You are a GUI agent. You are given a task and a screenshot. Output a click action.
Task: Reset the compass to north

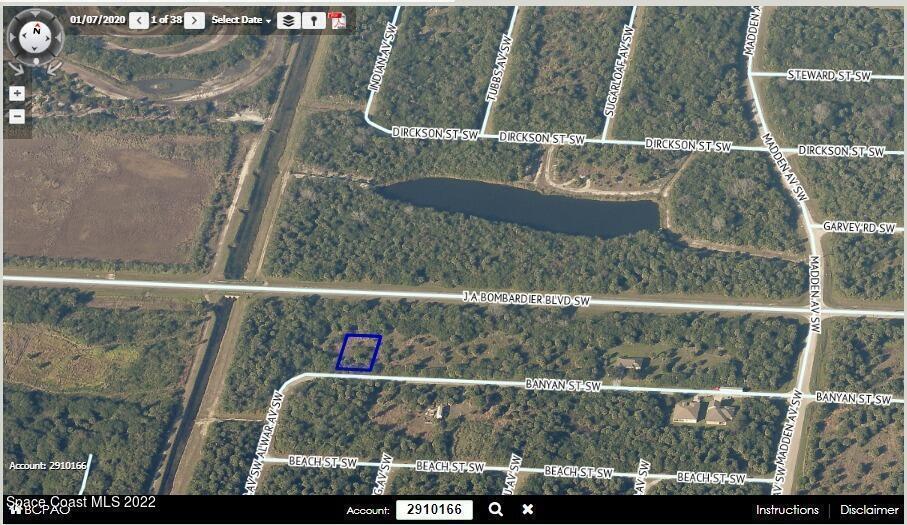pos(36,33)
